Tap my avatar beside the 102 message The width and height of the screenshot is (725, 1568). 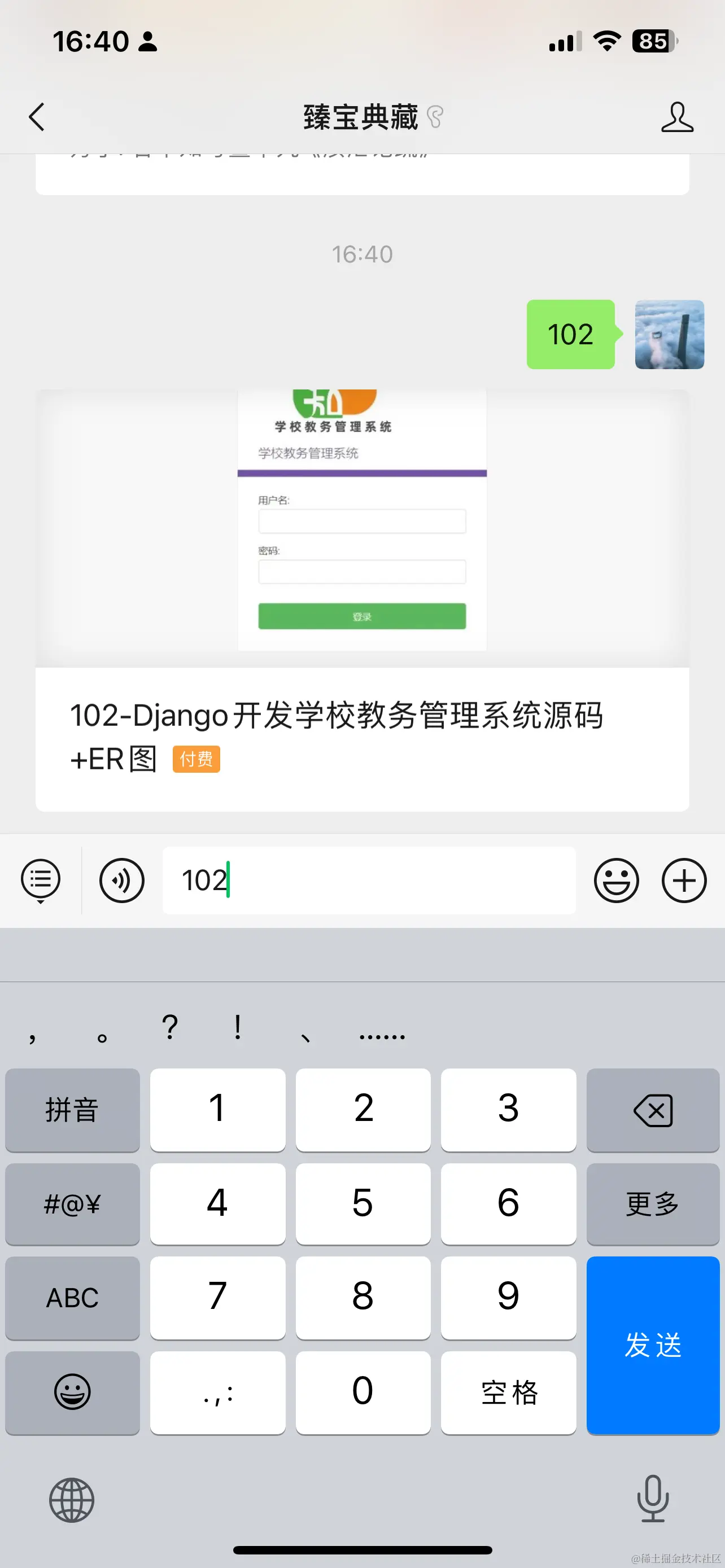coord(669,334)
